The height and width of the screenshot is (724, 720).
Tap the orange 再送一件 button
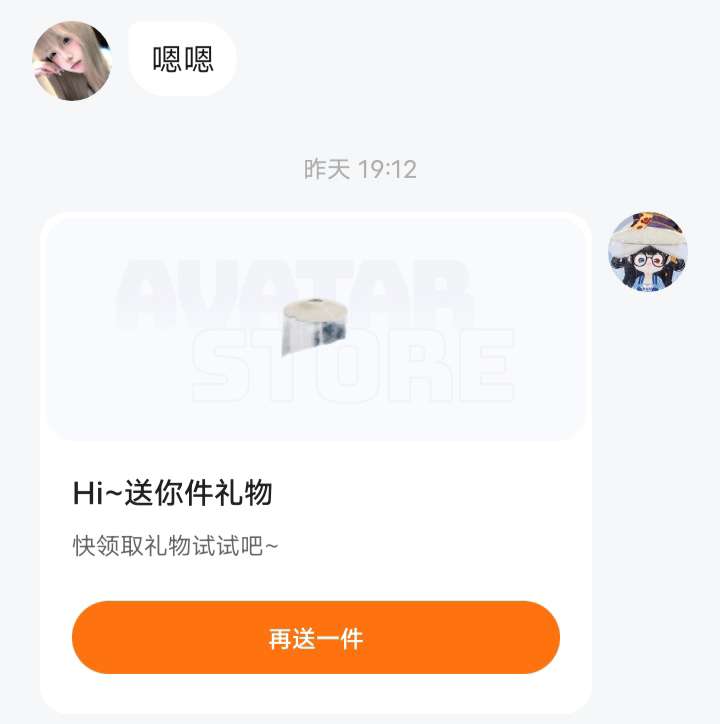(x=315, y=638)
